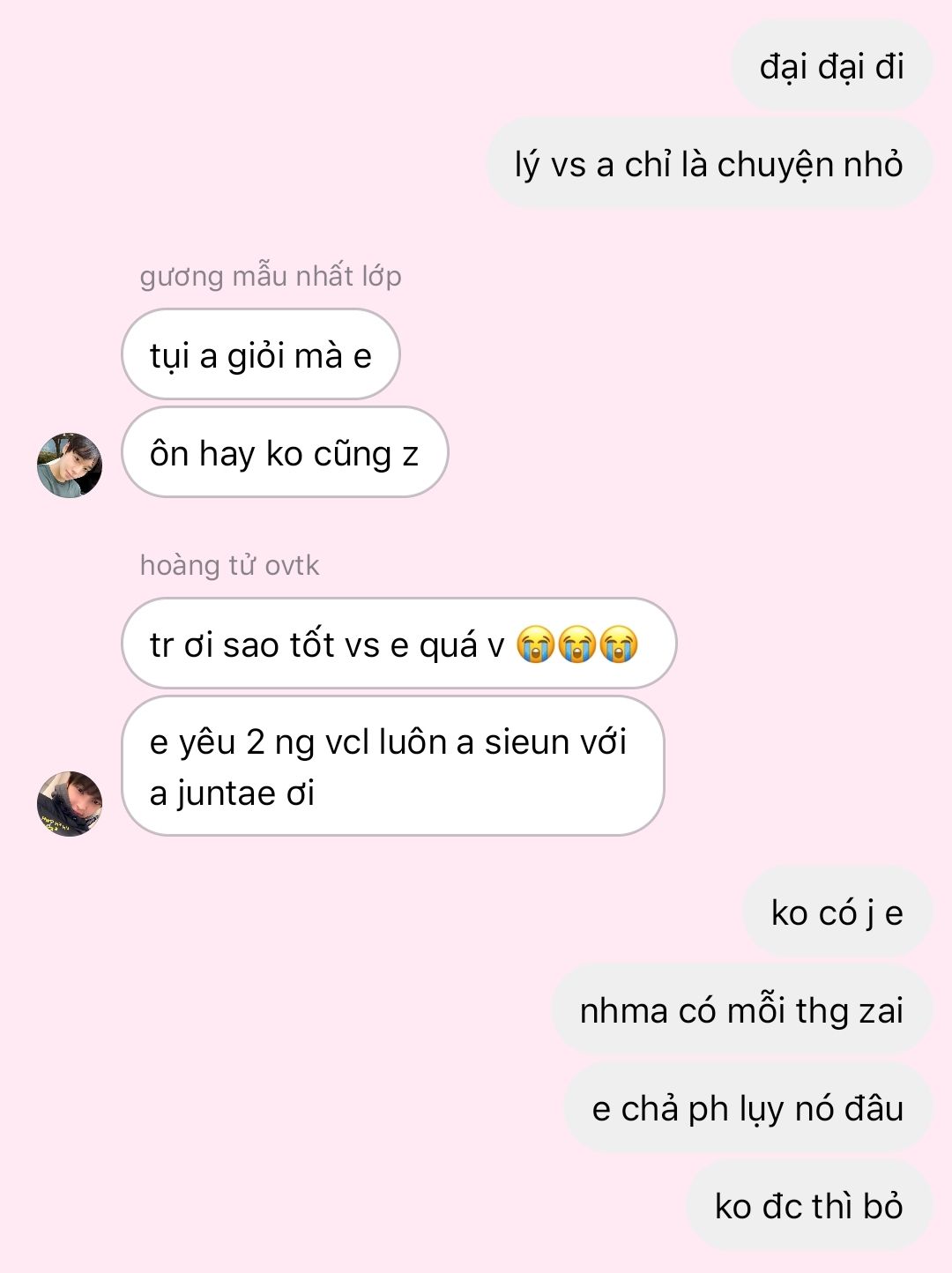
Task: Open profile picture of gương mẫu nhất lớp
Action: click(70, 465)
